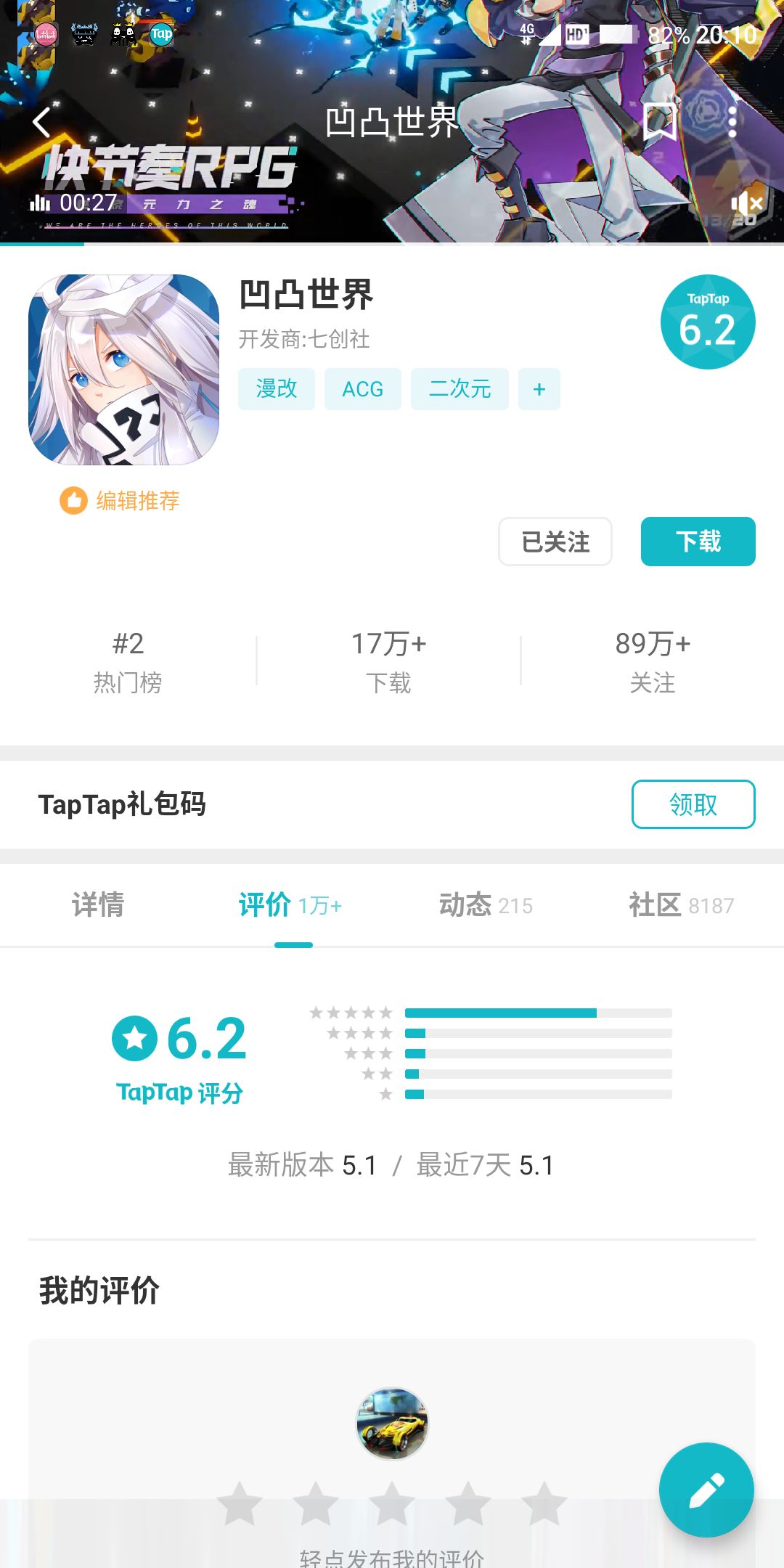784x1568 pixels.
Task: Open the 评价 reviews tab
Action: [290, 905]
